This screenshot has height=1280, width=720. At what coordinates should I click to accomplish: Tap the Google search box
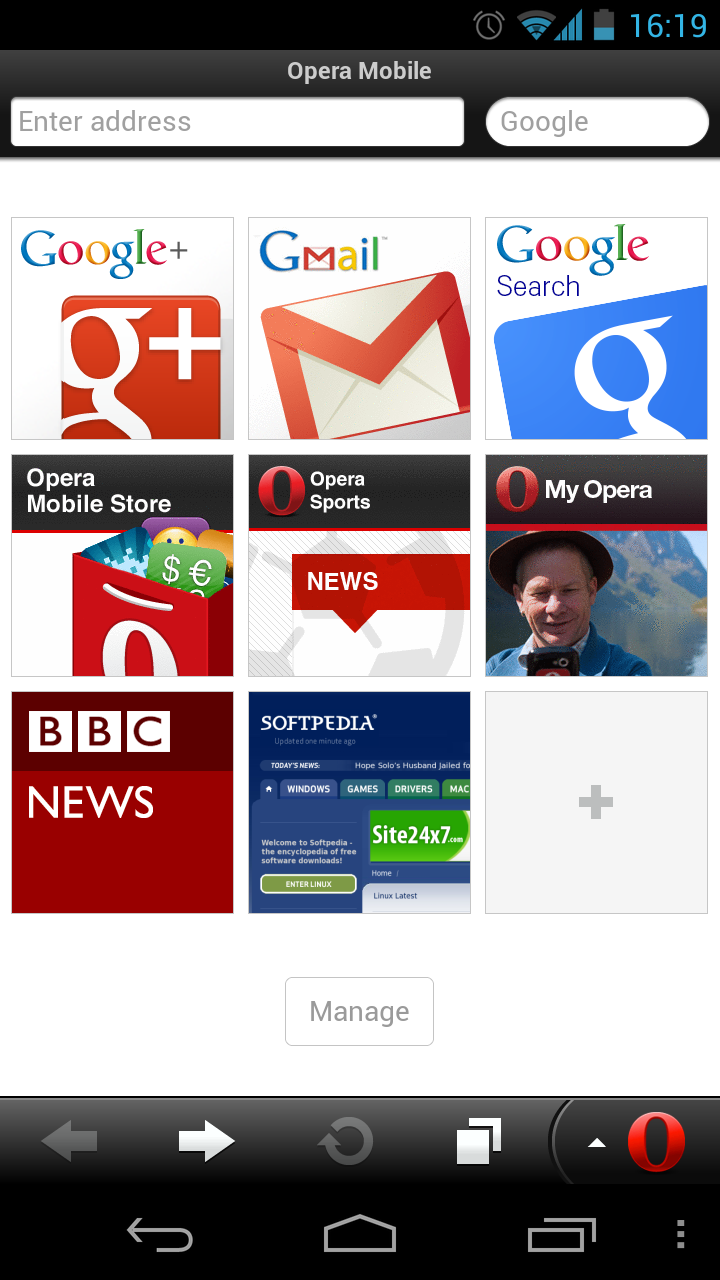point(597,122)
